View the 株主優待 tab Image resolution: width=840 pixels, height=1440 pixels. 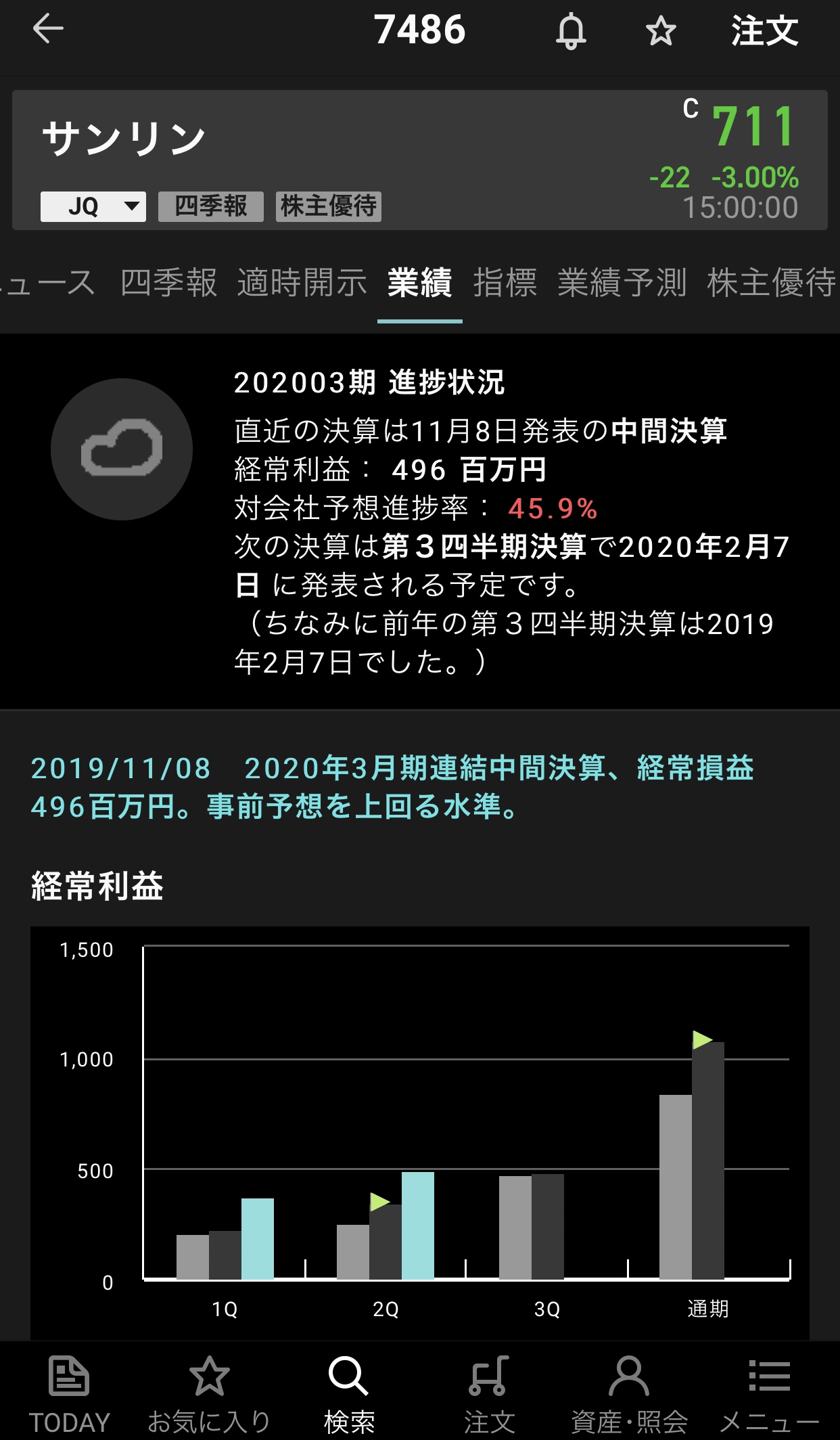pyautogui.click(x=771, y=283)
